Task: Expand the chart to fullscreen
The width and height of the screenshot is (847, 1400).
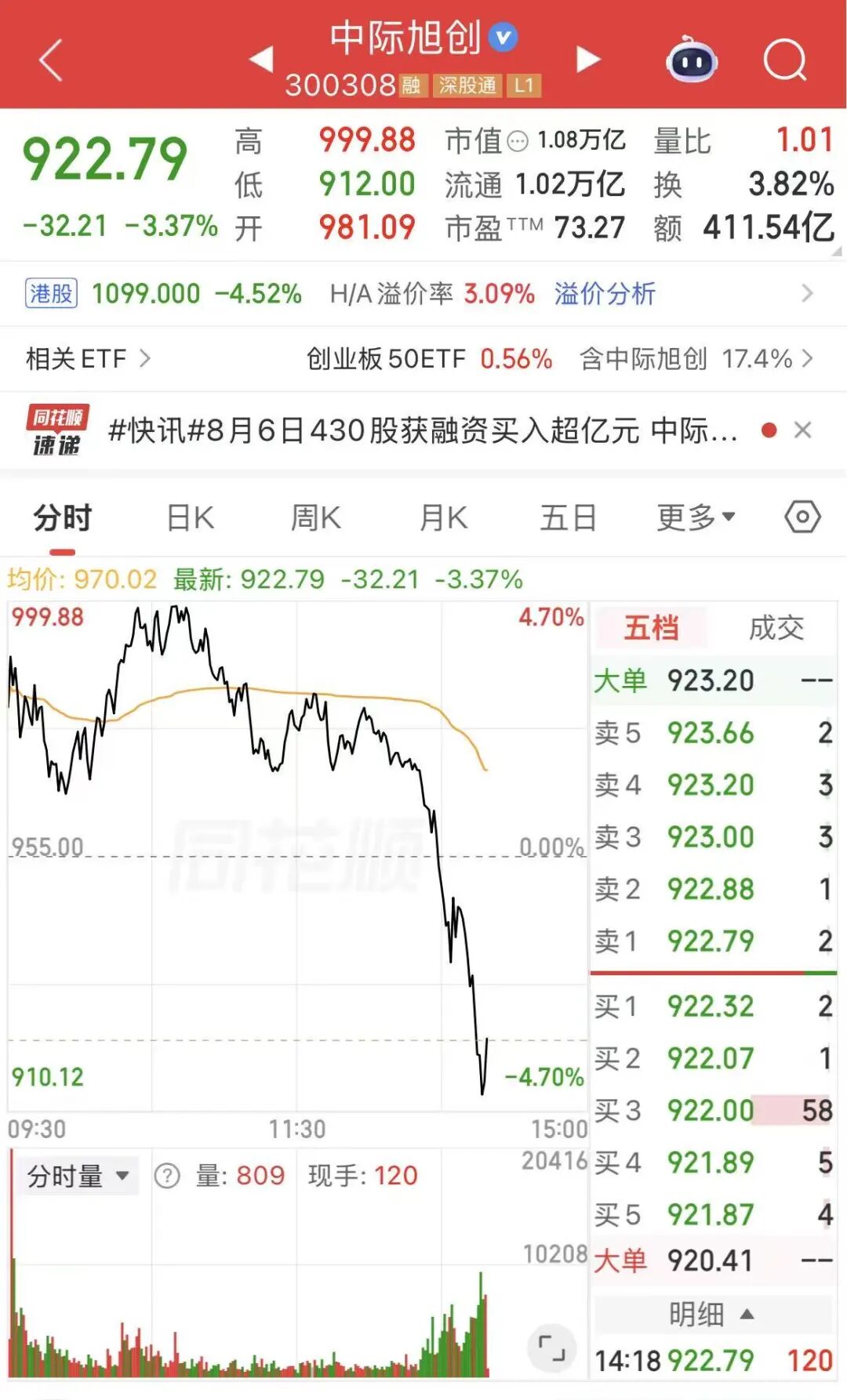Action: (552, 1349)
